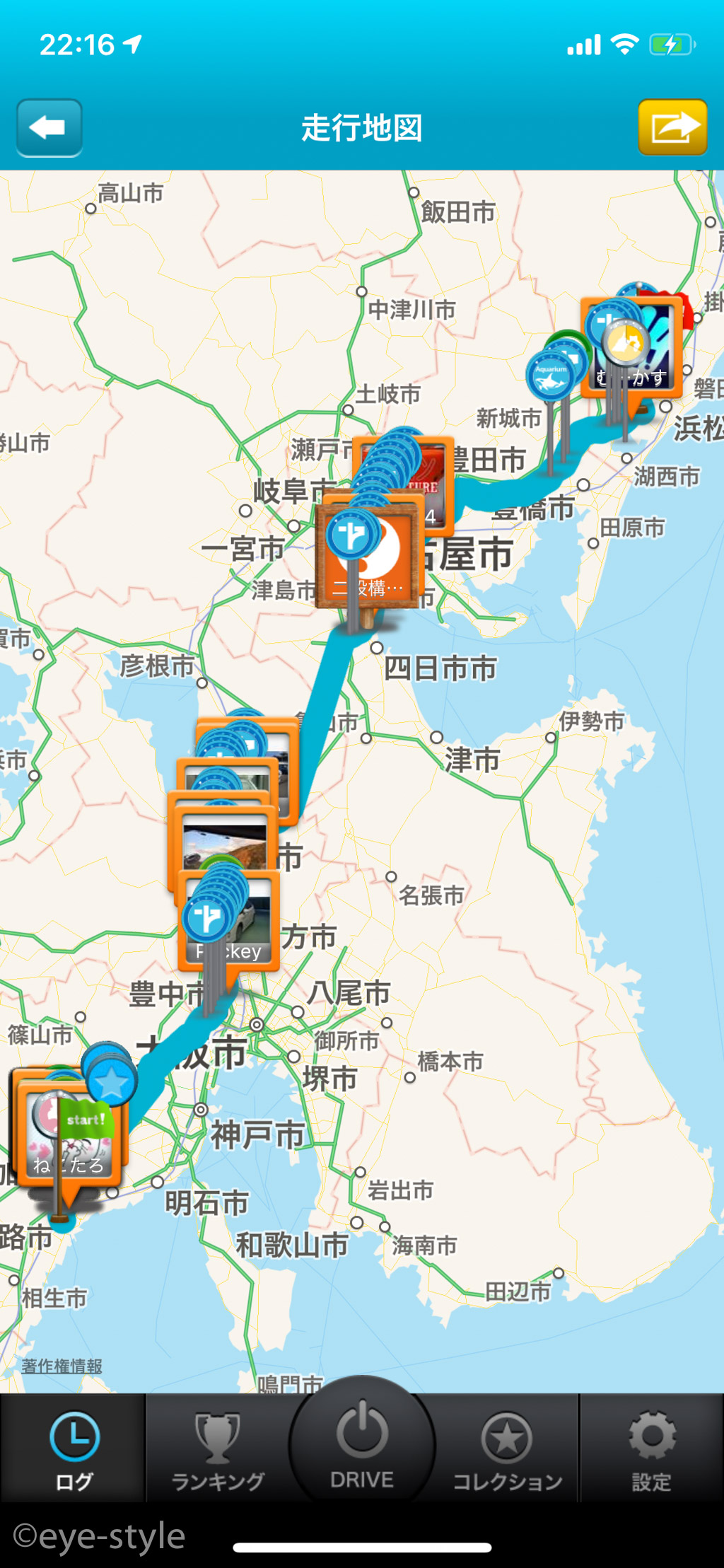Open the 二段構… orange photo pin

pyautogui.click(x=368, y=559)
